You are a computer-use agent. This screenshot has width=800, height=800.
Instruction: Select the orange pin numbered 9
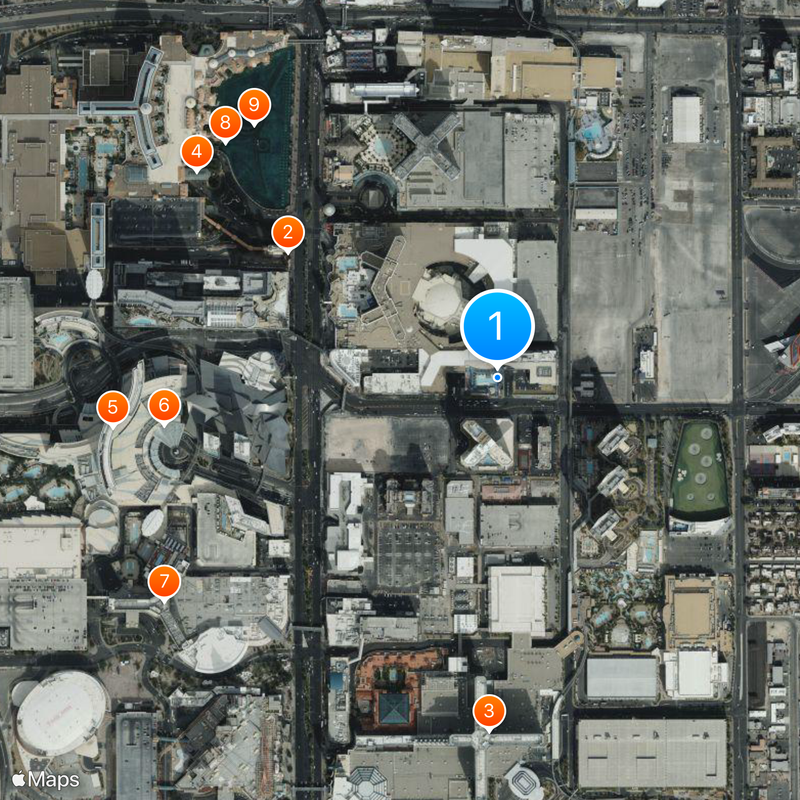coord(254,105)
